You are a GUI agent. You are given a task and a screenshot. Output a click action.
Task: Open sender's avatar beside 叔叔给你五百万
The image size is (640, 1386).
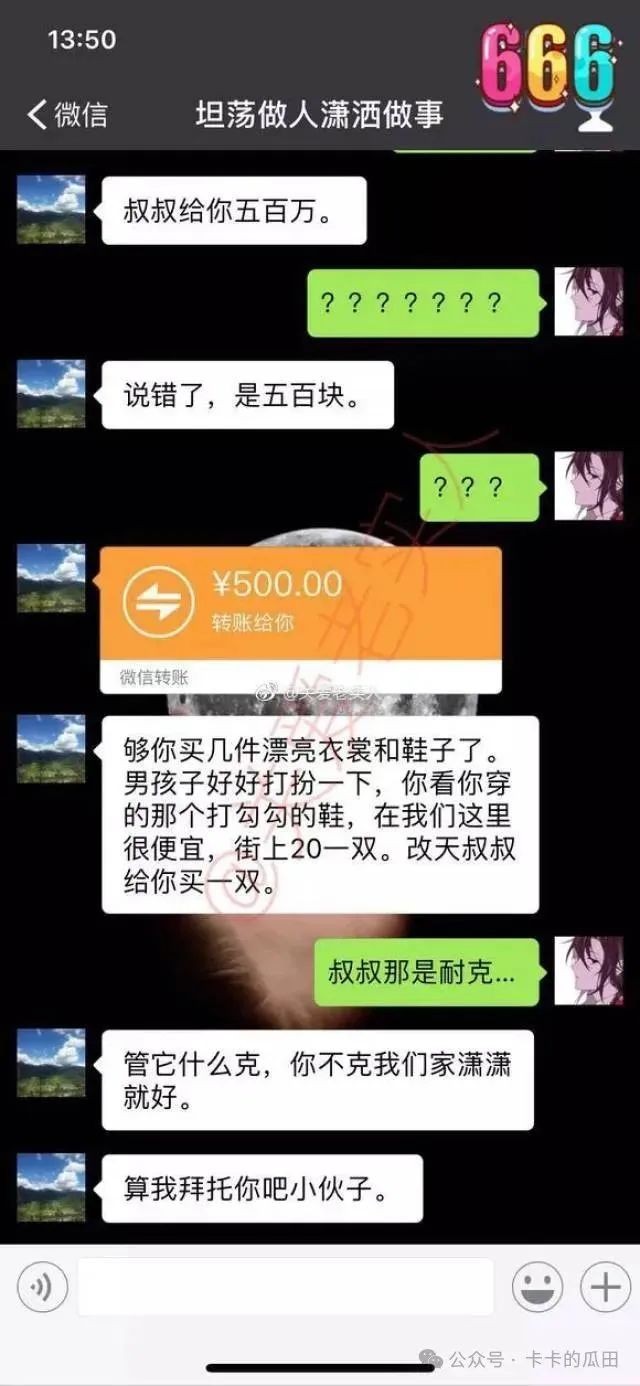click(51, 210)
